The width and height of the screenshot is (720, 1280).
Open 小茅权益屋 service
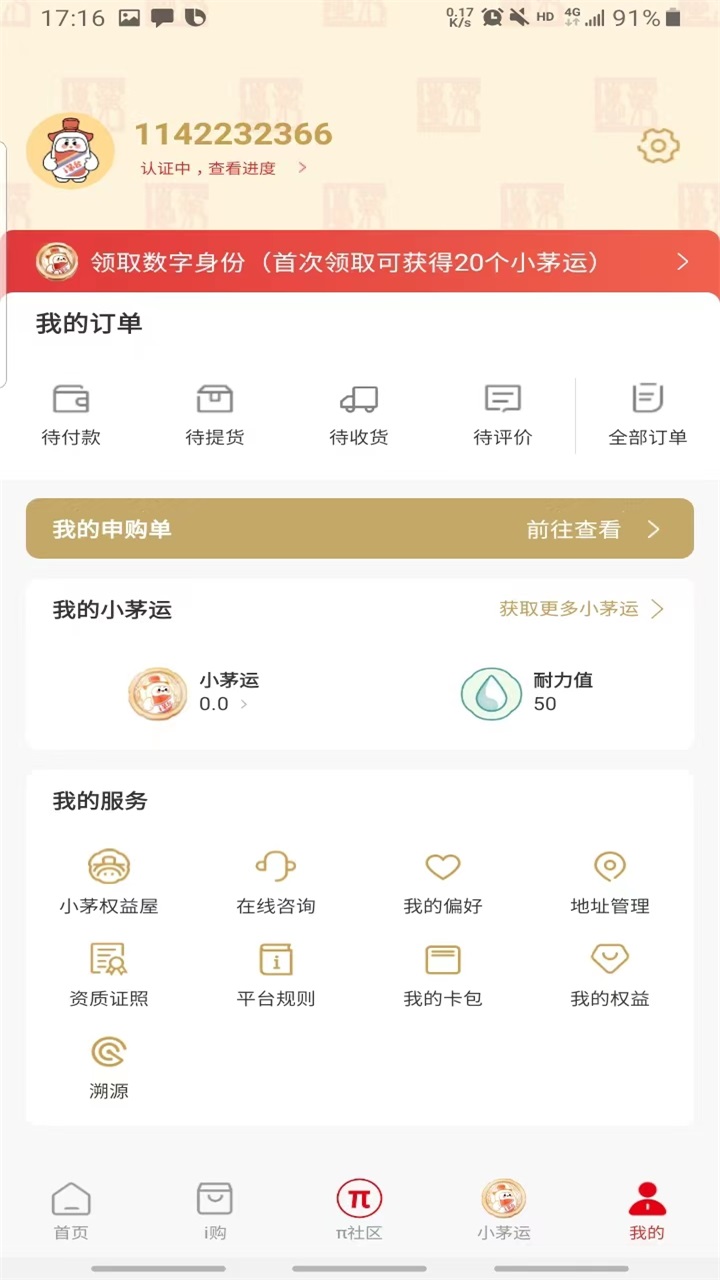point(109,882)
